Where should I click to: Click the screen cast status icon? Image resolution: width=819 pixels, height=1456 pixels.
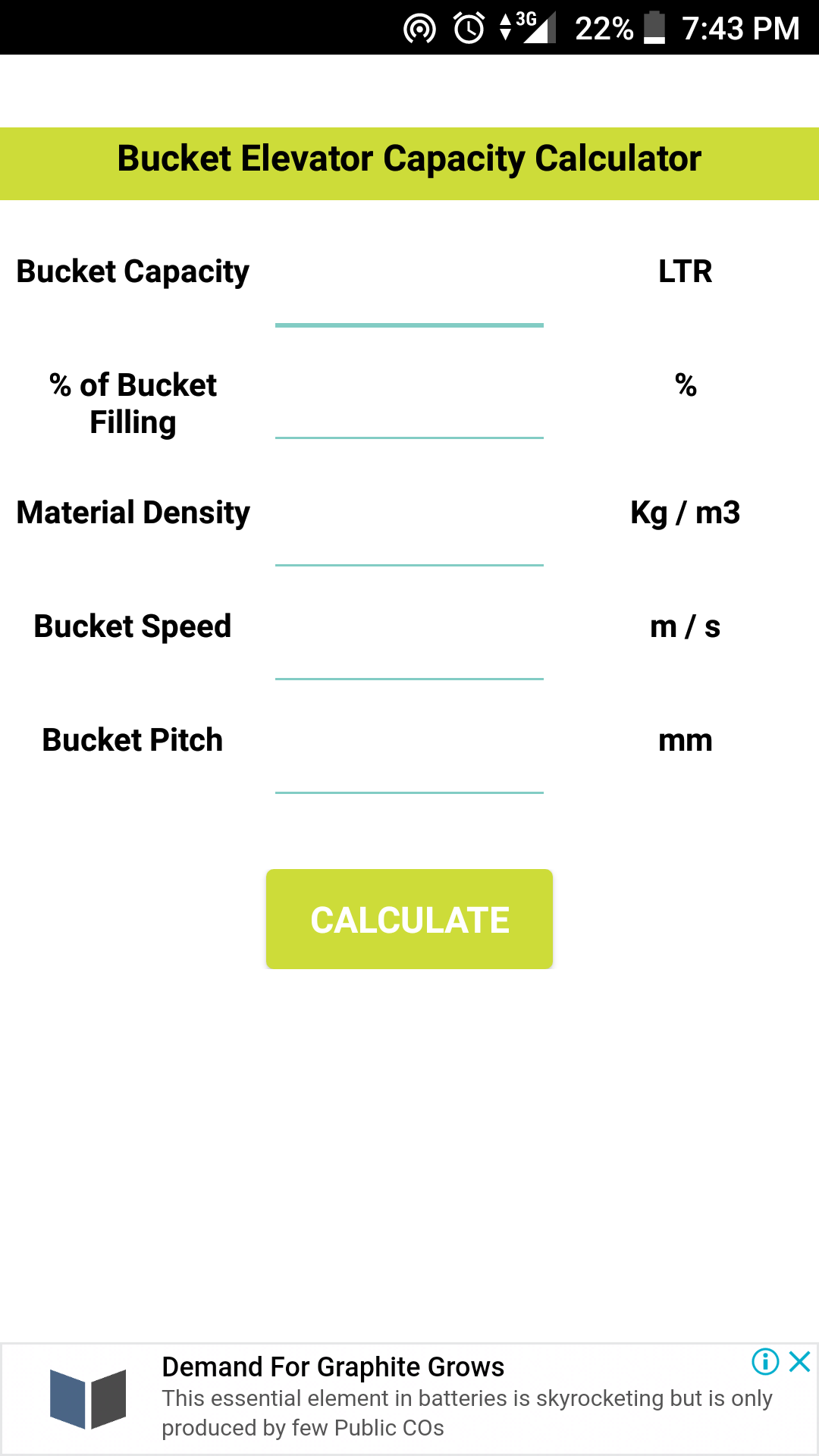[x=418, y=28]
